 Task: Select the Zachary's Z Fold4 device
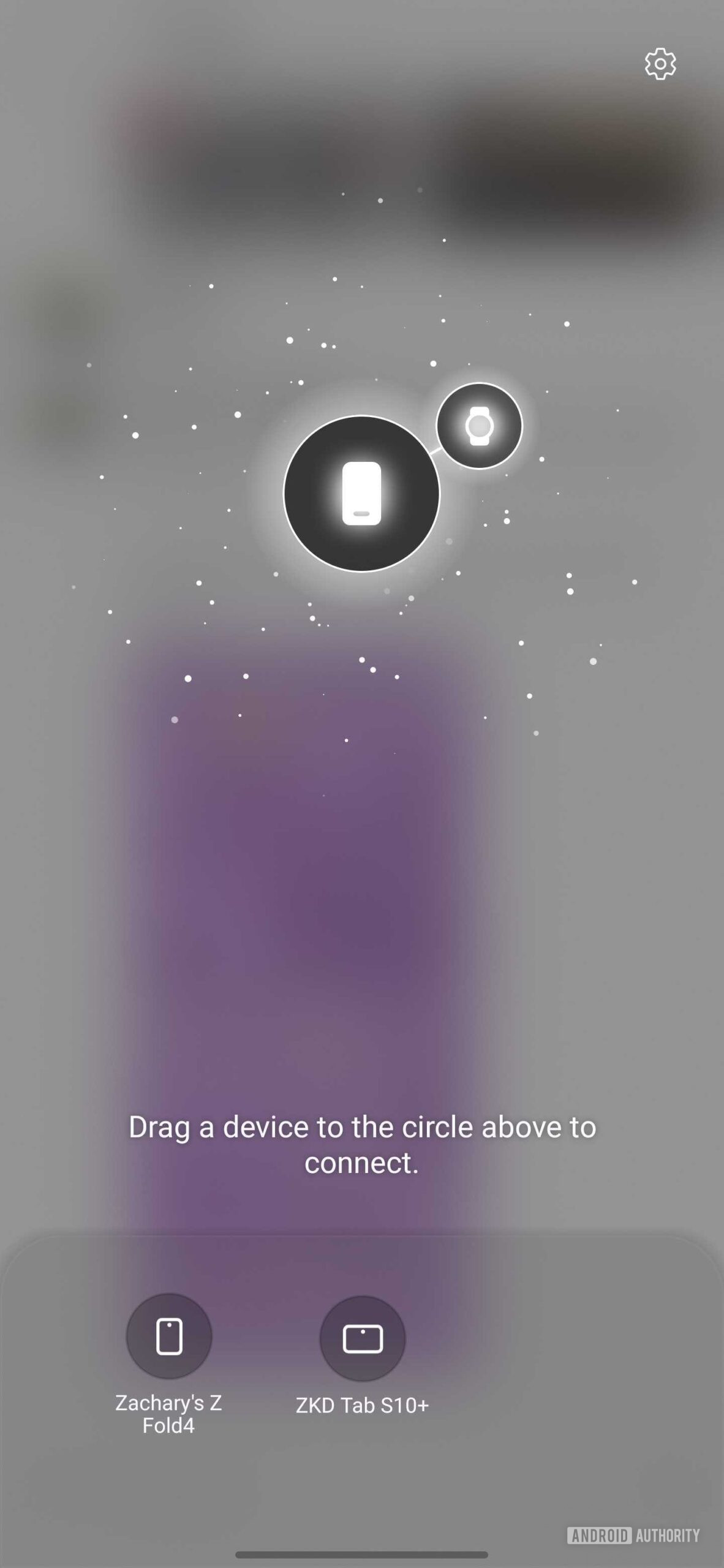click(169, 1335)
